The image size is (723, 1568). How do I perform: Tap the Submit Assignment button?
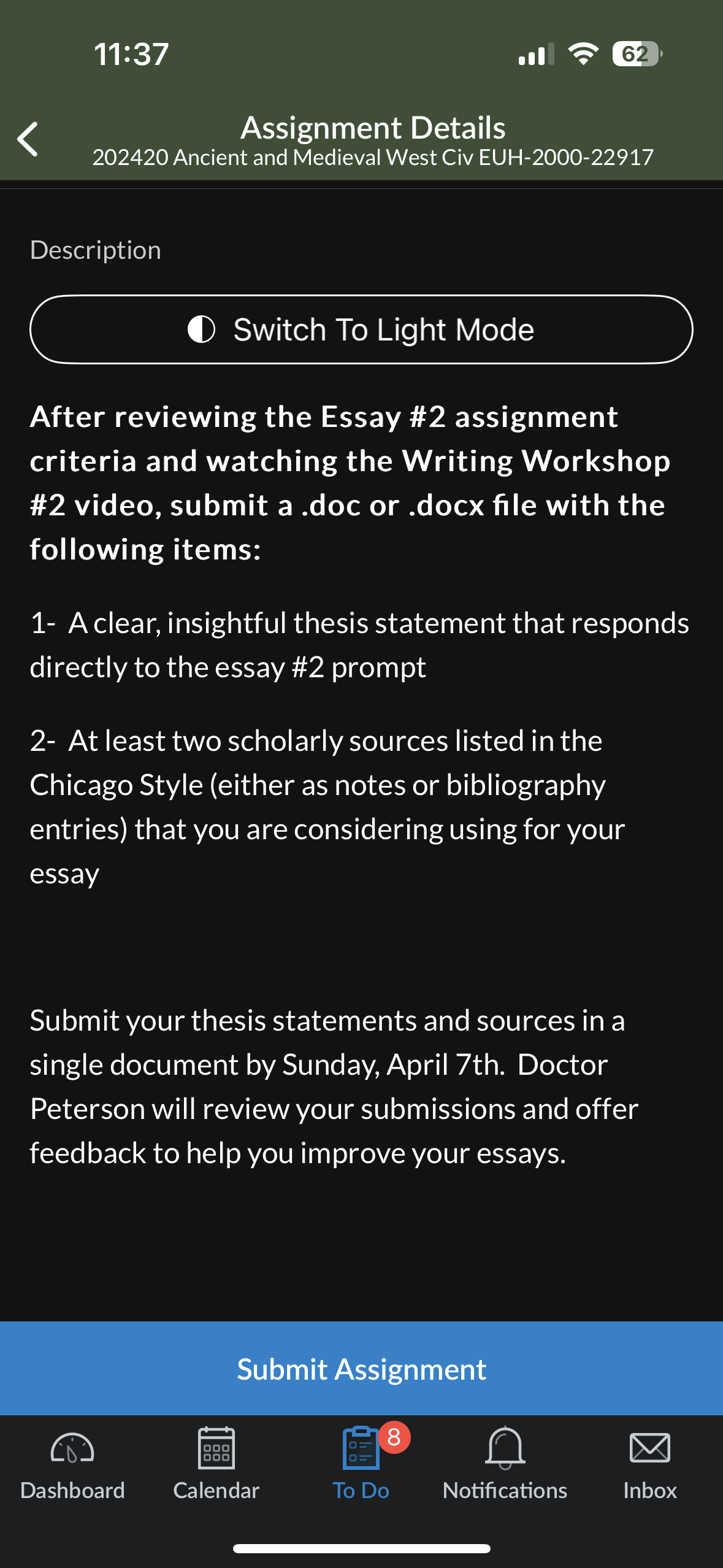[x=361, y=1369]
